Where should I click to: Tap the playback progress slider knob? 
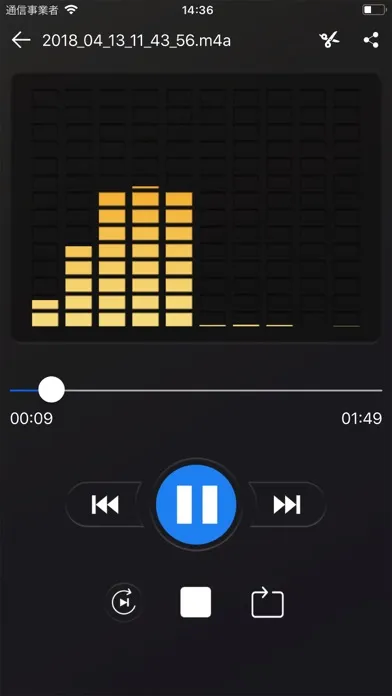point(51,390)
